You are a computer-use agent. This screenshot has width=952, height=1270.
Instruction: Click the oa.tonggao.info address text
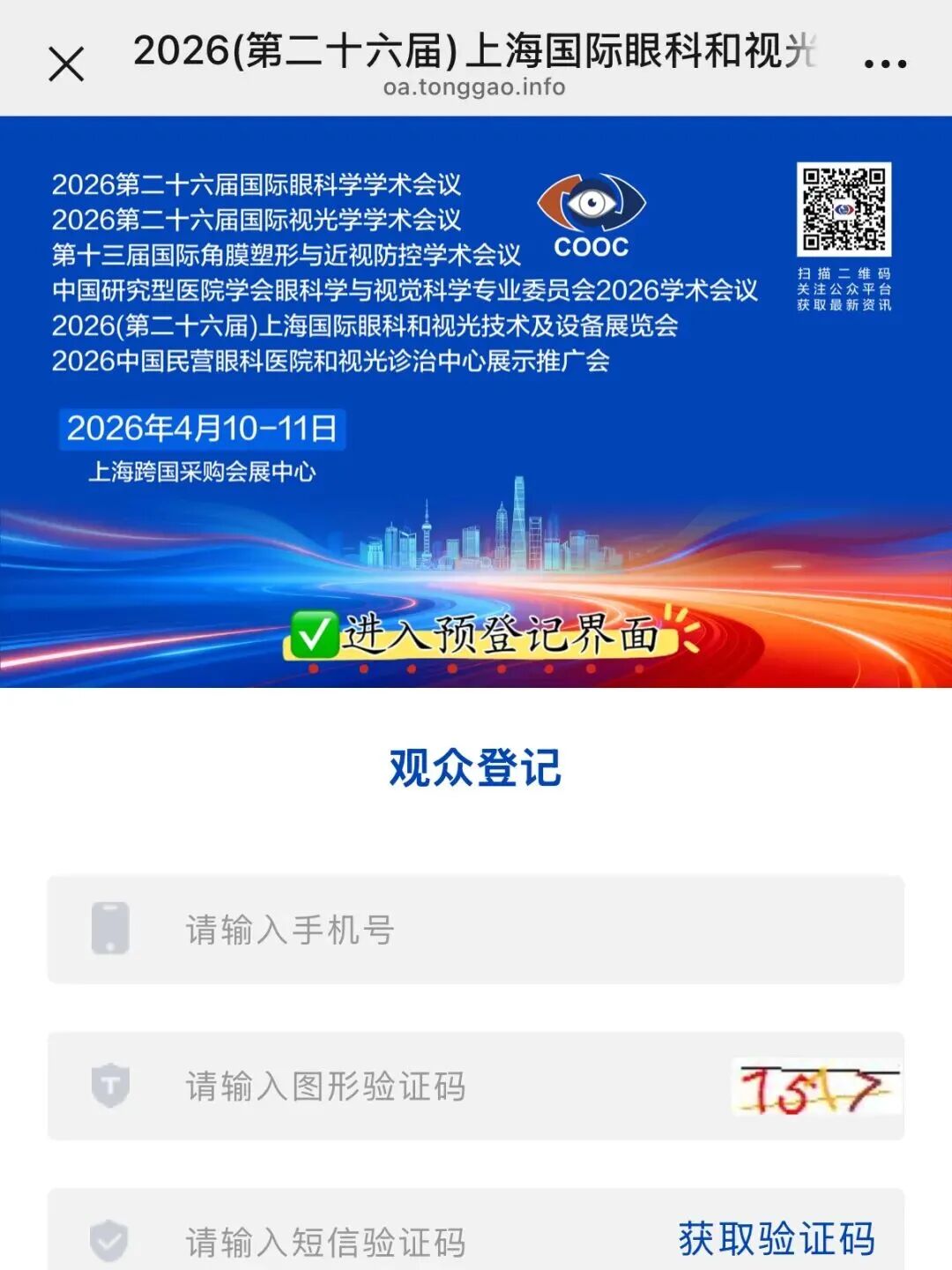[476, 87]
